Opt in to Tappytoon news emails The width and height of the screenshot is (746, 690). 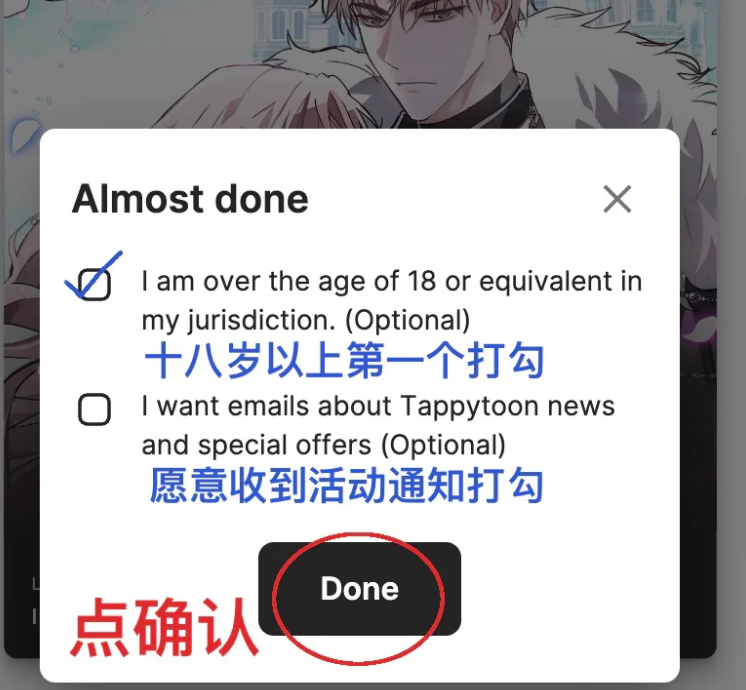pos(94,410)
